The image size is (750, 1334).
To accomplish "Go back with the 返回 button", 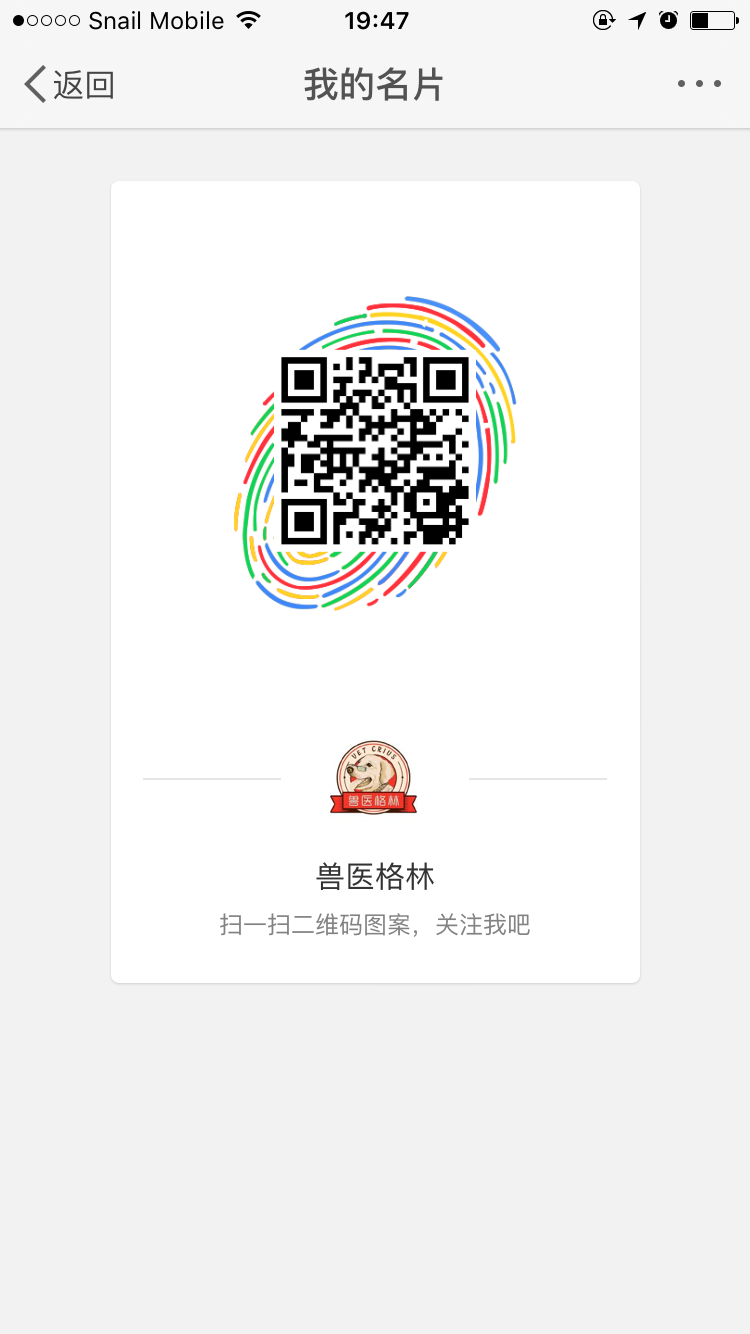I will [70, 85].
